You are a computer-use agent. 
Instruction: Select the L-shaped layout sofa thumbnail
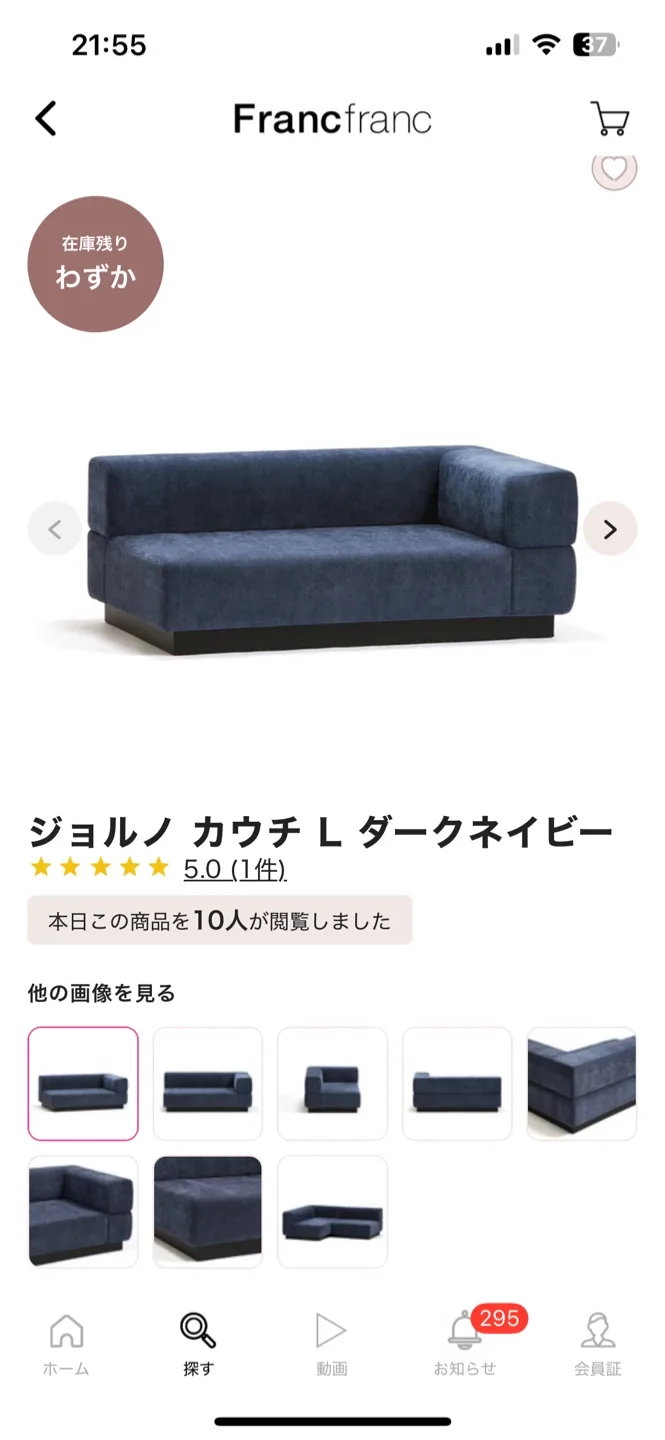pos(332,1212)
